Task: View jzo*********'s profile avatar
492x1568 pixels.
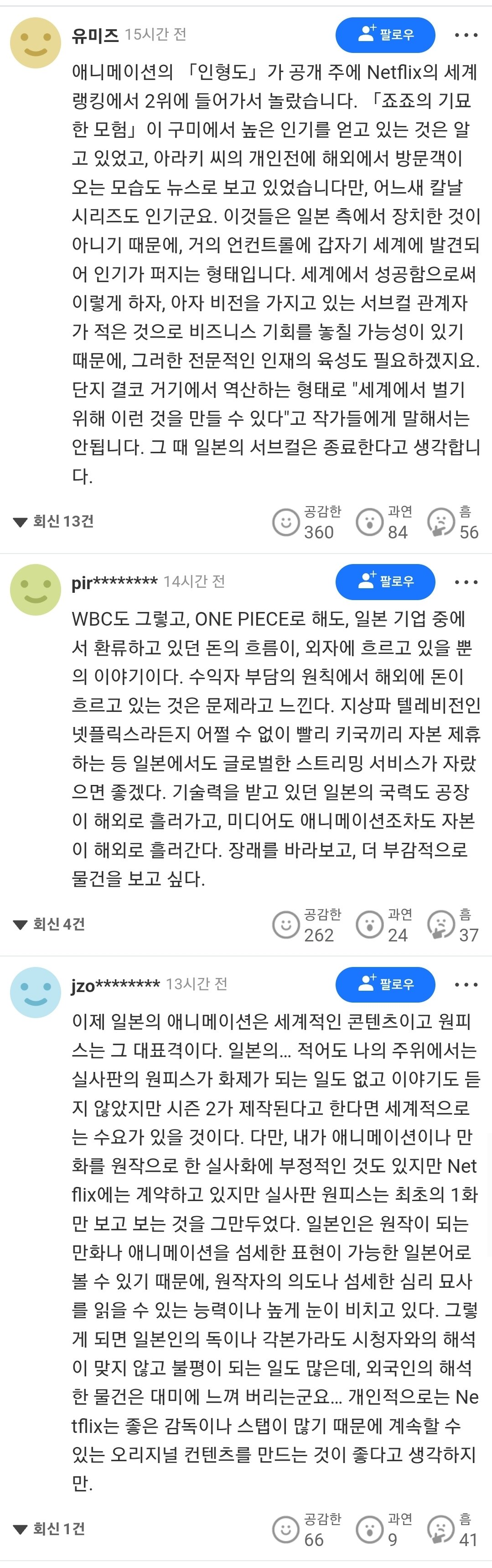Action: click(35, 992)
